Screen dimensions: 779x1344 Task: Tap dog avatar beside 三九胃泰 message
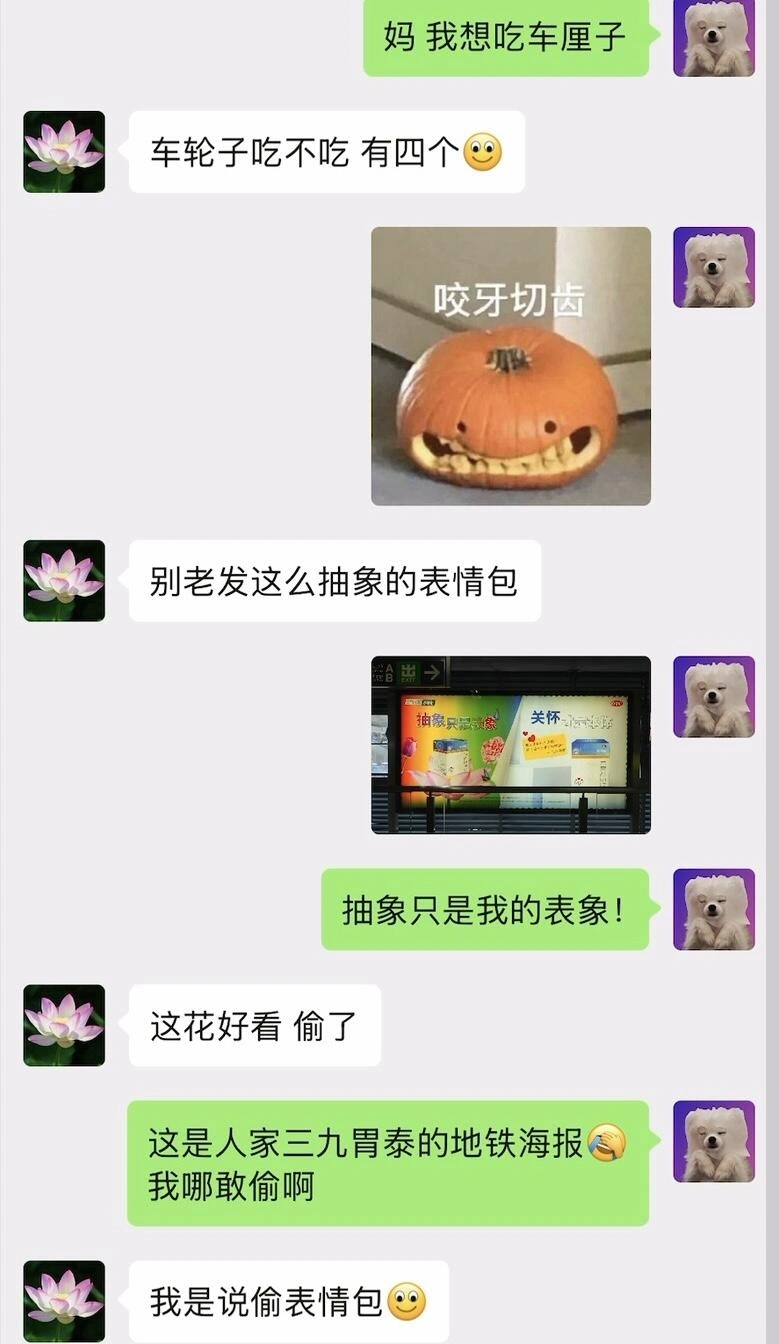click(x=713, y=1141)
